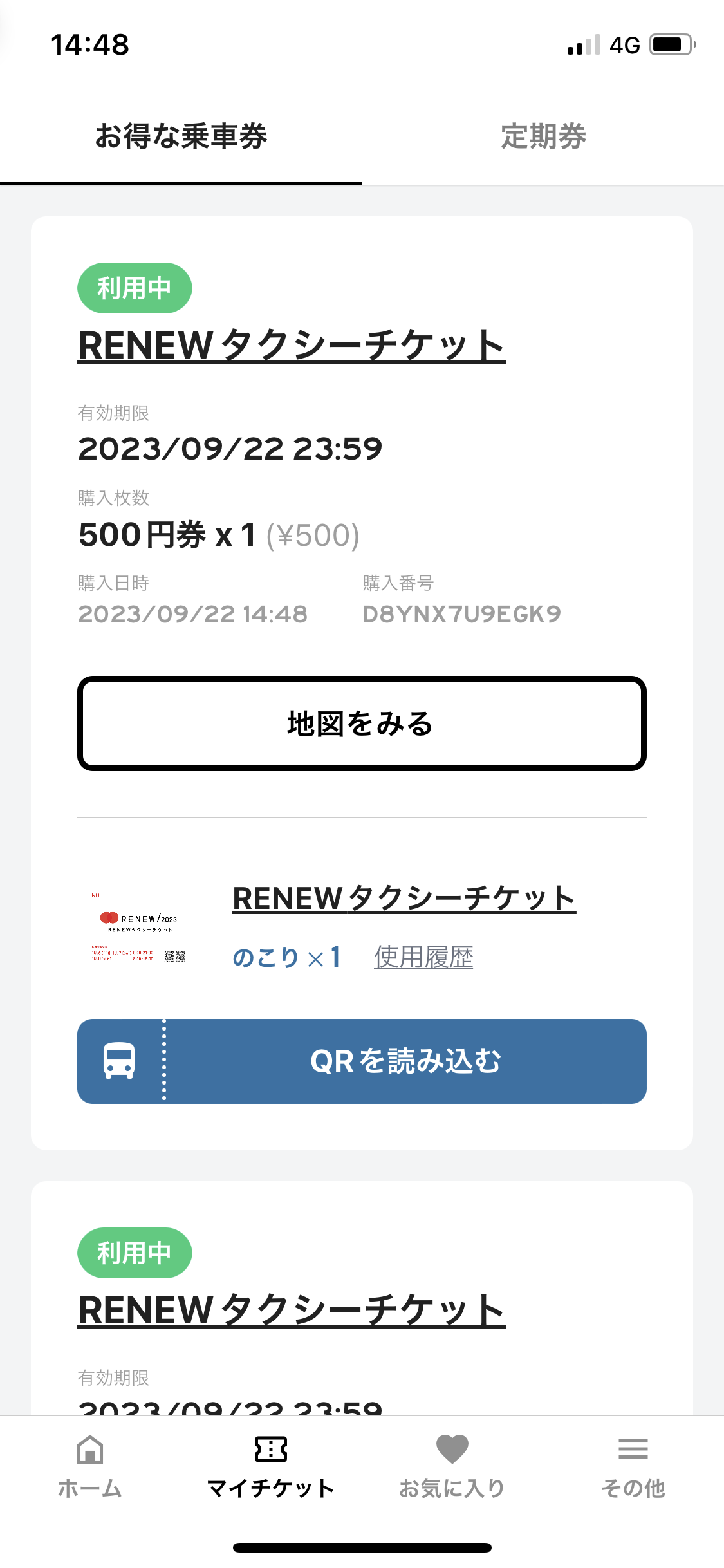Open the first RENEWタクシーチケット title link
This screenshot has height=1568, width=724.
[x=291, y=346]
